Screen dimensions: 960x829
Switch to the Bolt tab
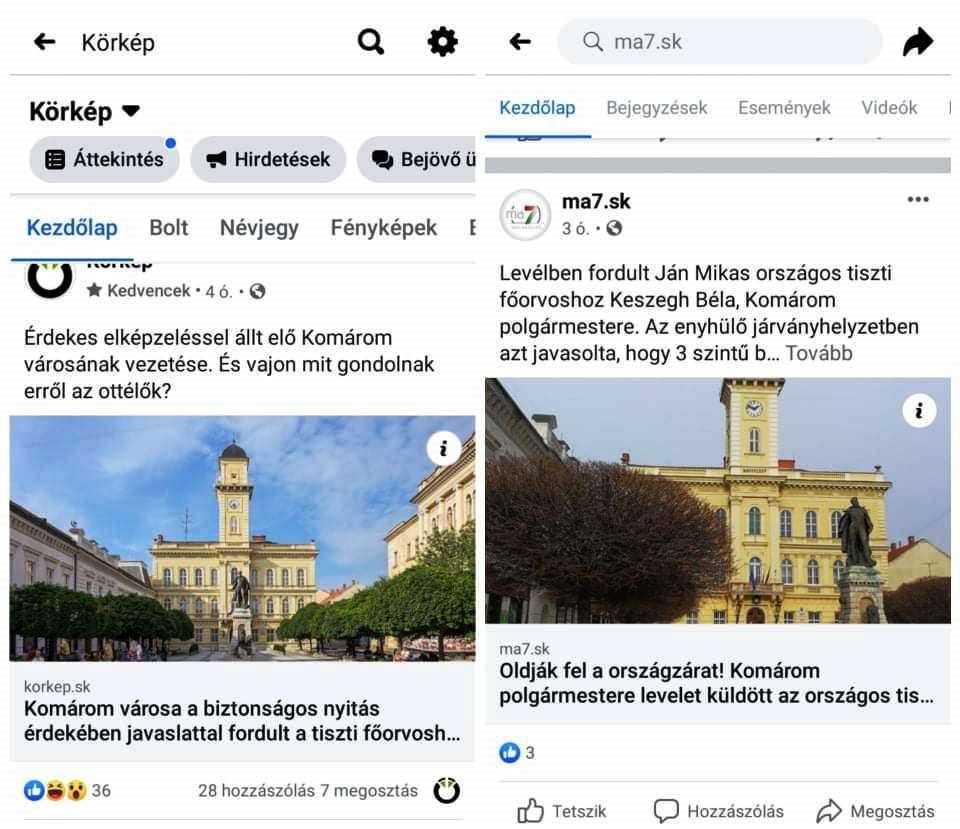pos(168,227)
